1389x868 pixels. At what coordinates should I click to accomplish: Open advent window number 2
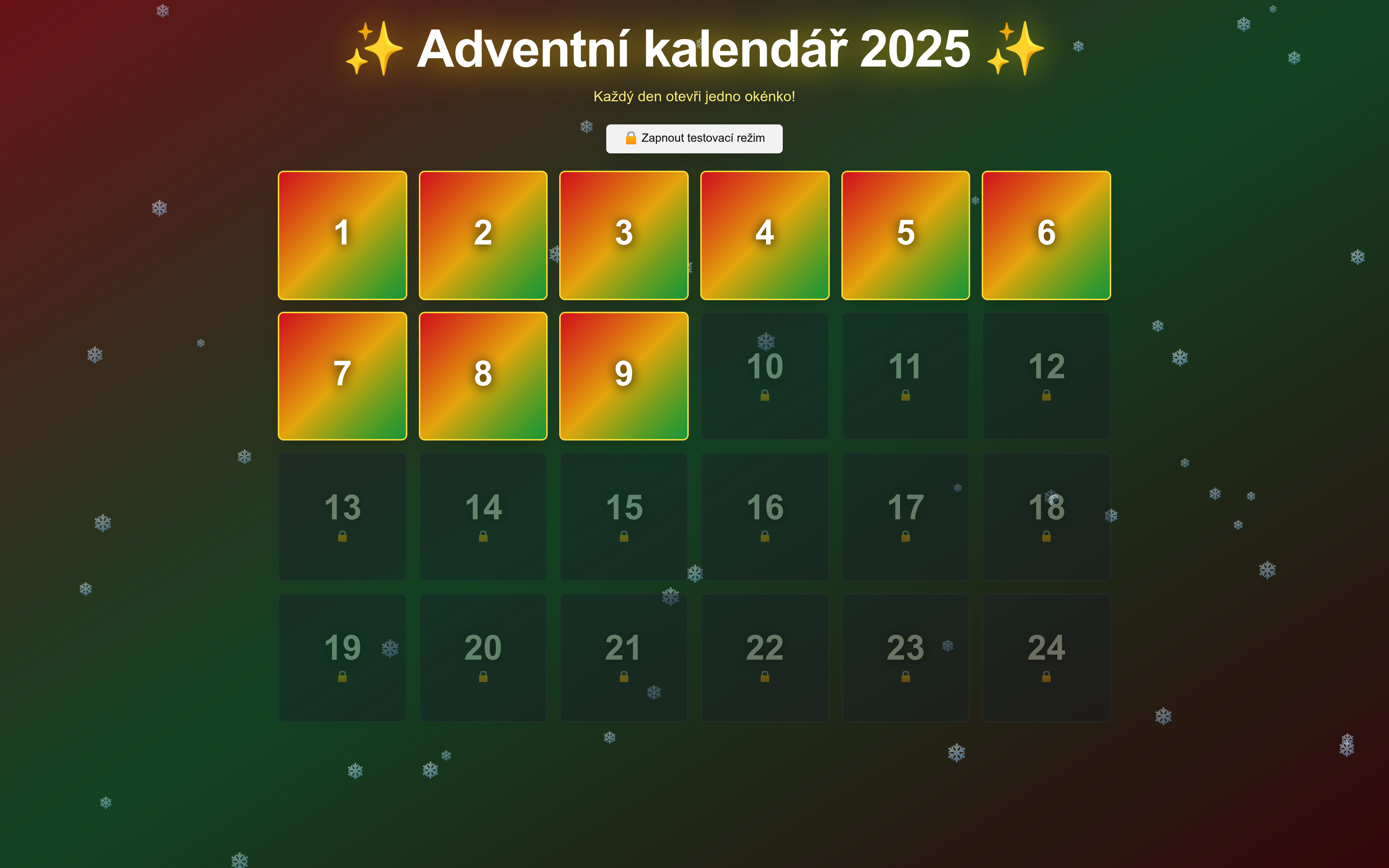[x=483, y=235]
